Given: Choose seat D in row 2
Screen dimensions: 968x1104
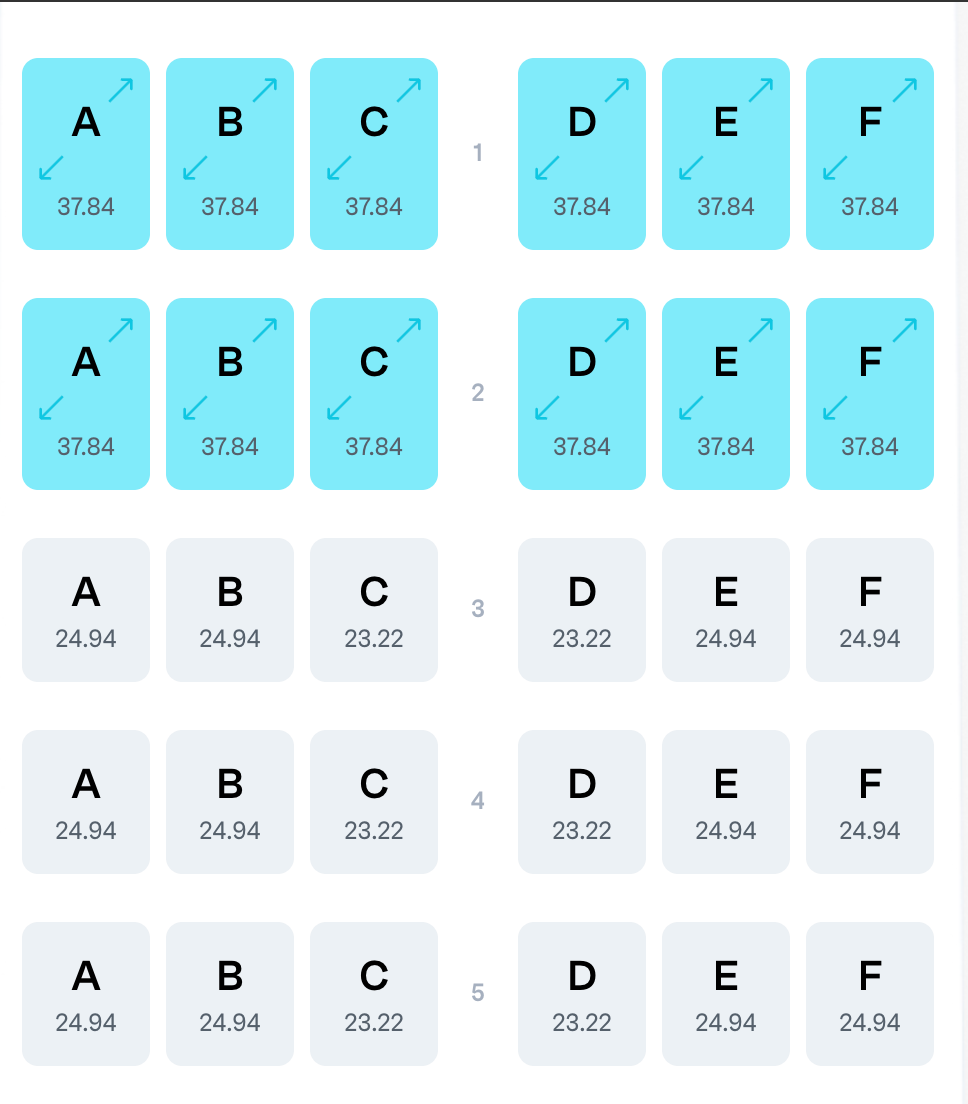Looking at the screenshot, I should pos(582,393).
